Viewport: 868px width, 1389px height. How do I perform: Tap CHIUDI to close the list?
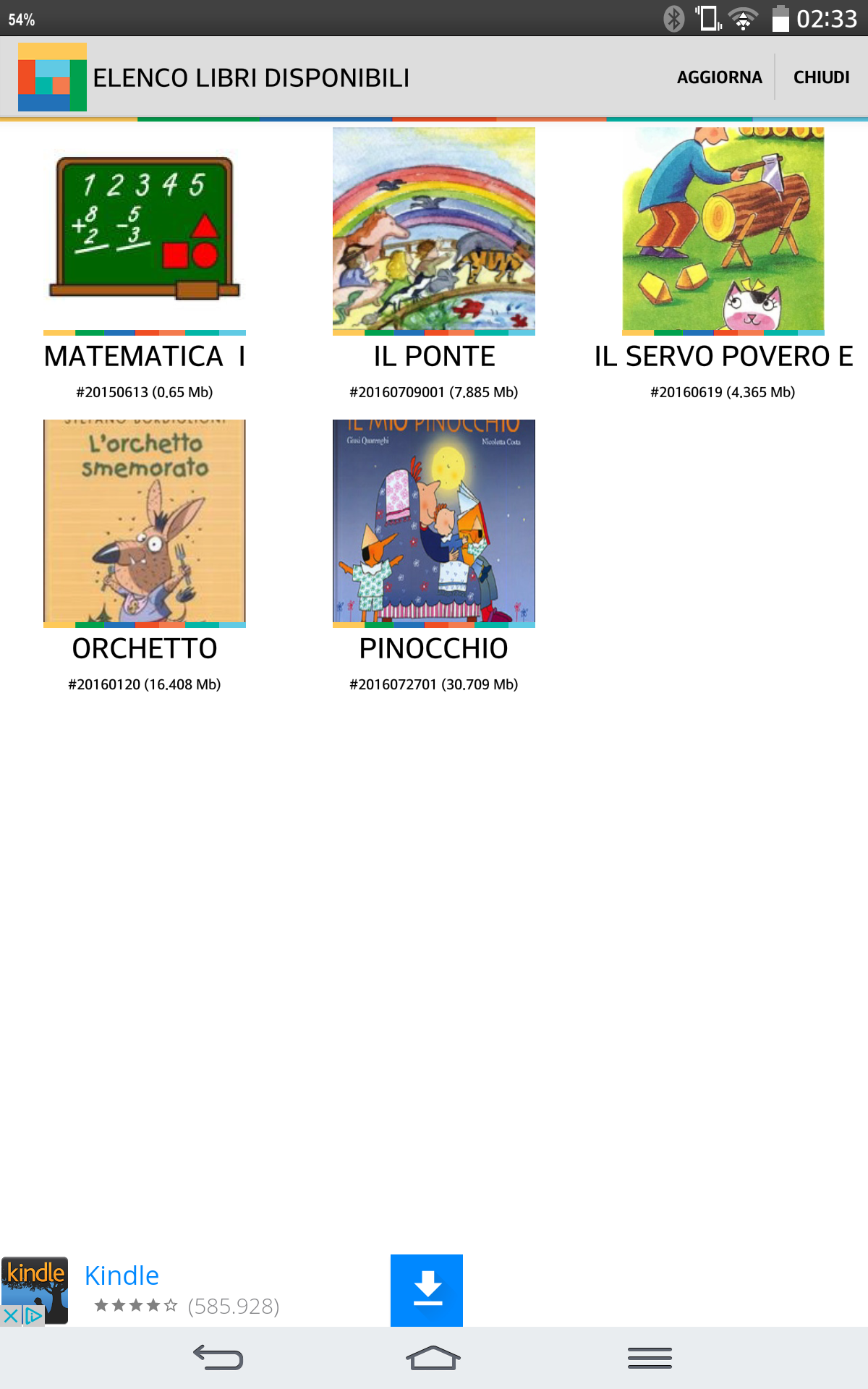tap(821, 77)
